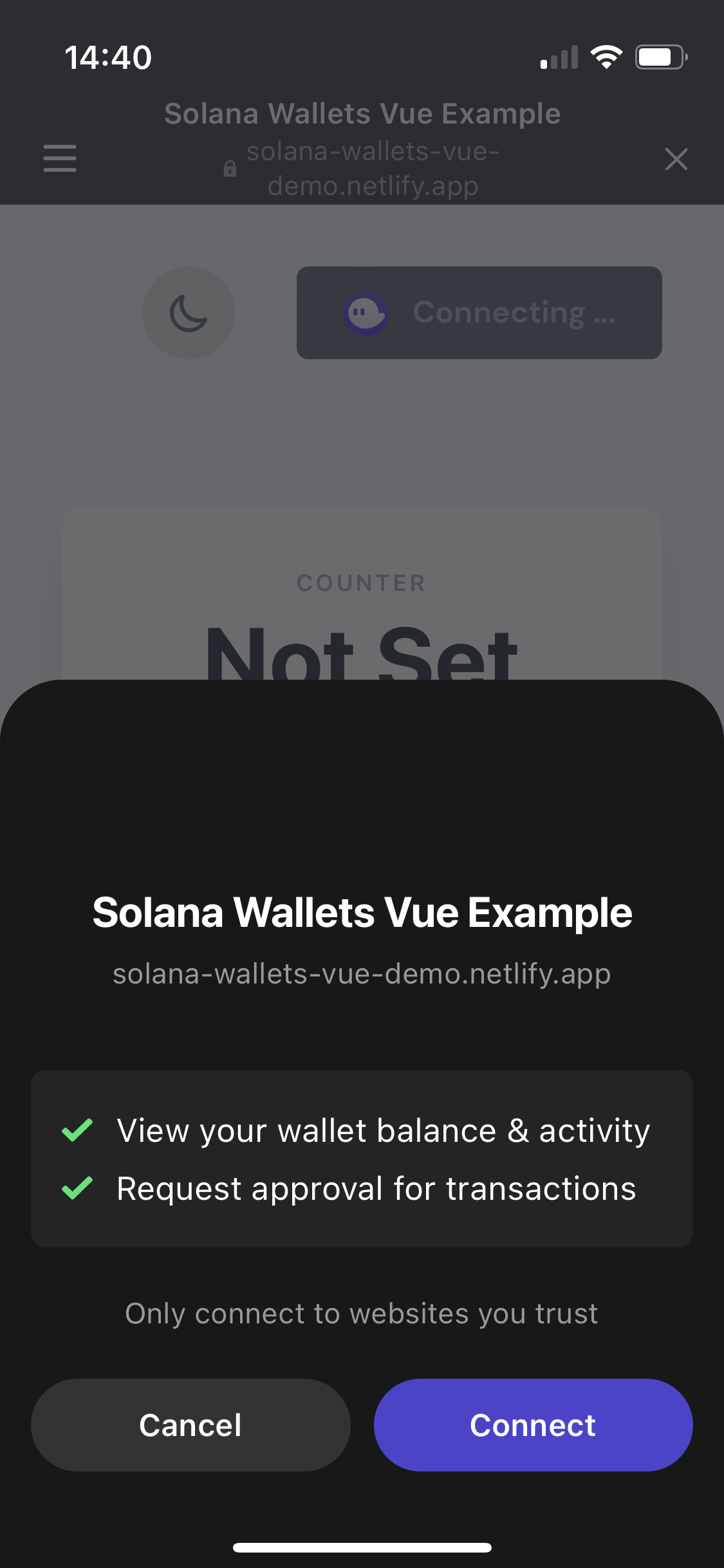Dismiss the page with the X icon
This screenshot has width=724, height=1568.
676,159
